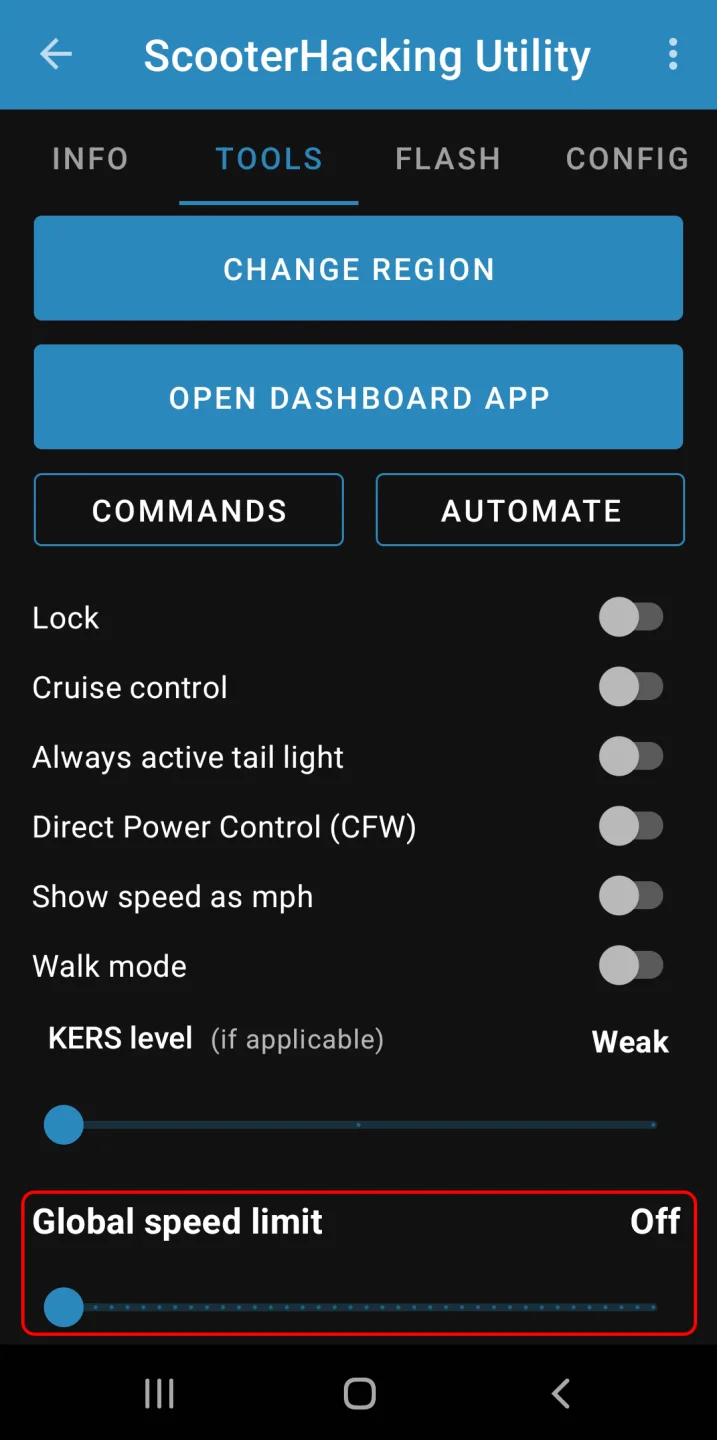This screenshot has width=717, height=1440.
Task: Set KERS level slider to the middle
Action: point(358,1125)
